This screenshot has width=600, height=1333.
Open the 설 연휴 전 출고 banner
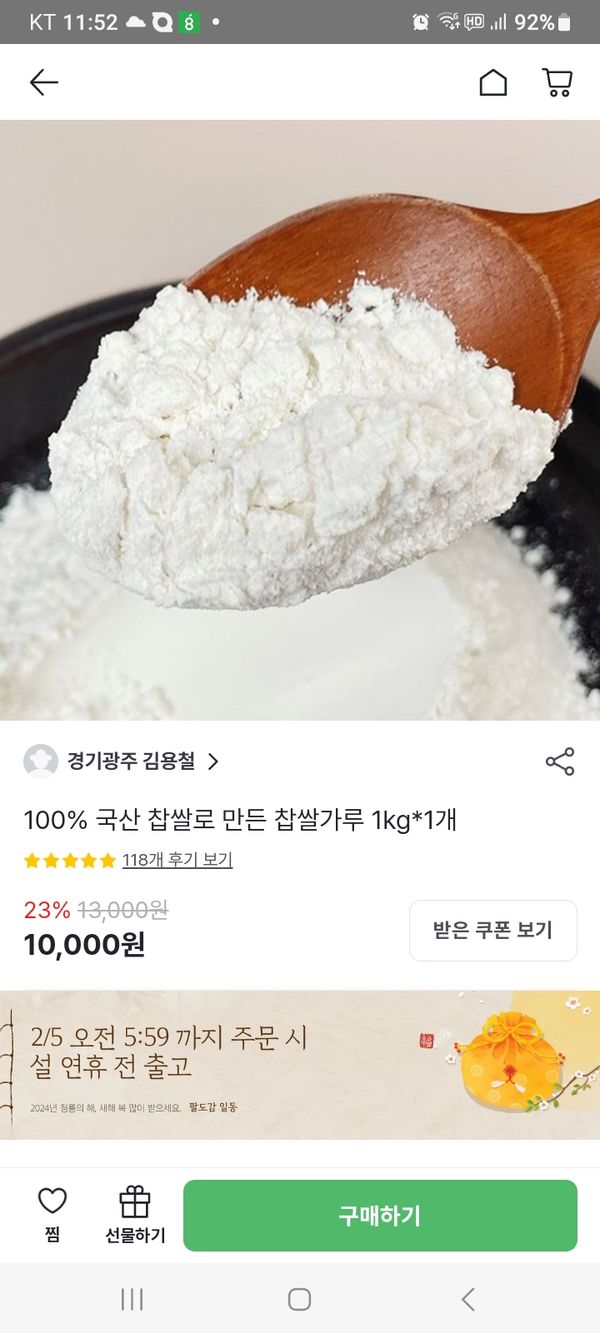300,1065
